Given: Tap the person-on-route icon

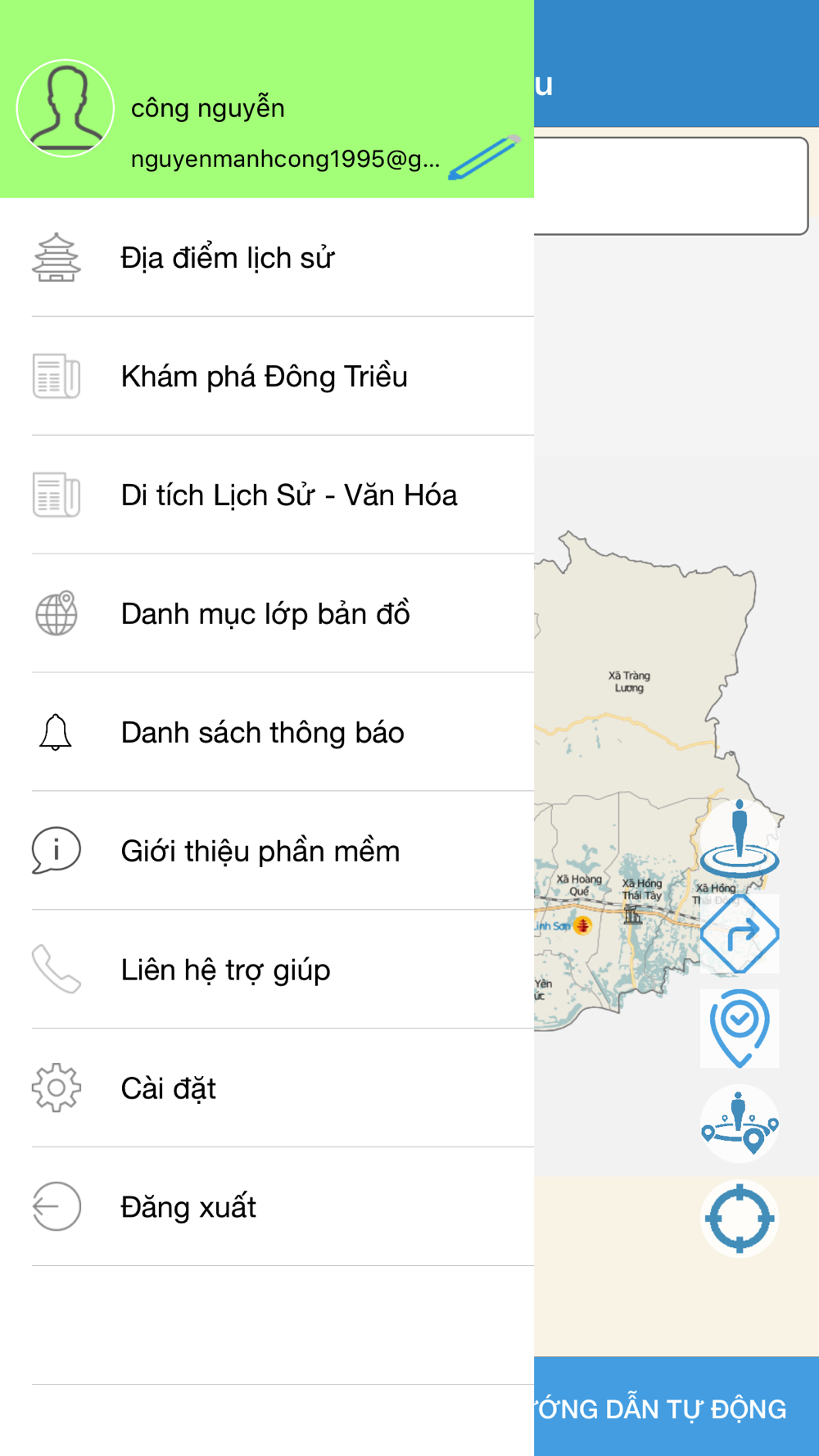Looking at the screenshot, I should [x=740, y=1124].
